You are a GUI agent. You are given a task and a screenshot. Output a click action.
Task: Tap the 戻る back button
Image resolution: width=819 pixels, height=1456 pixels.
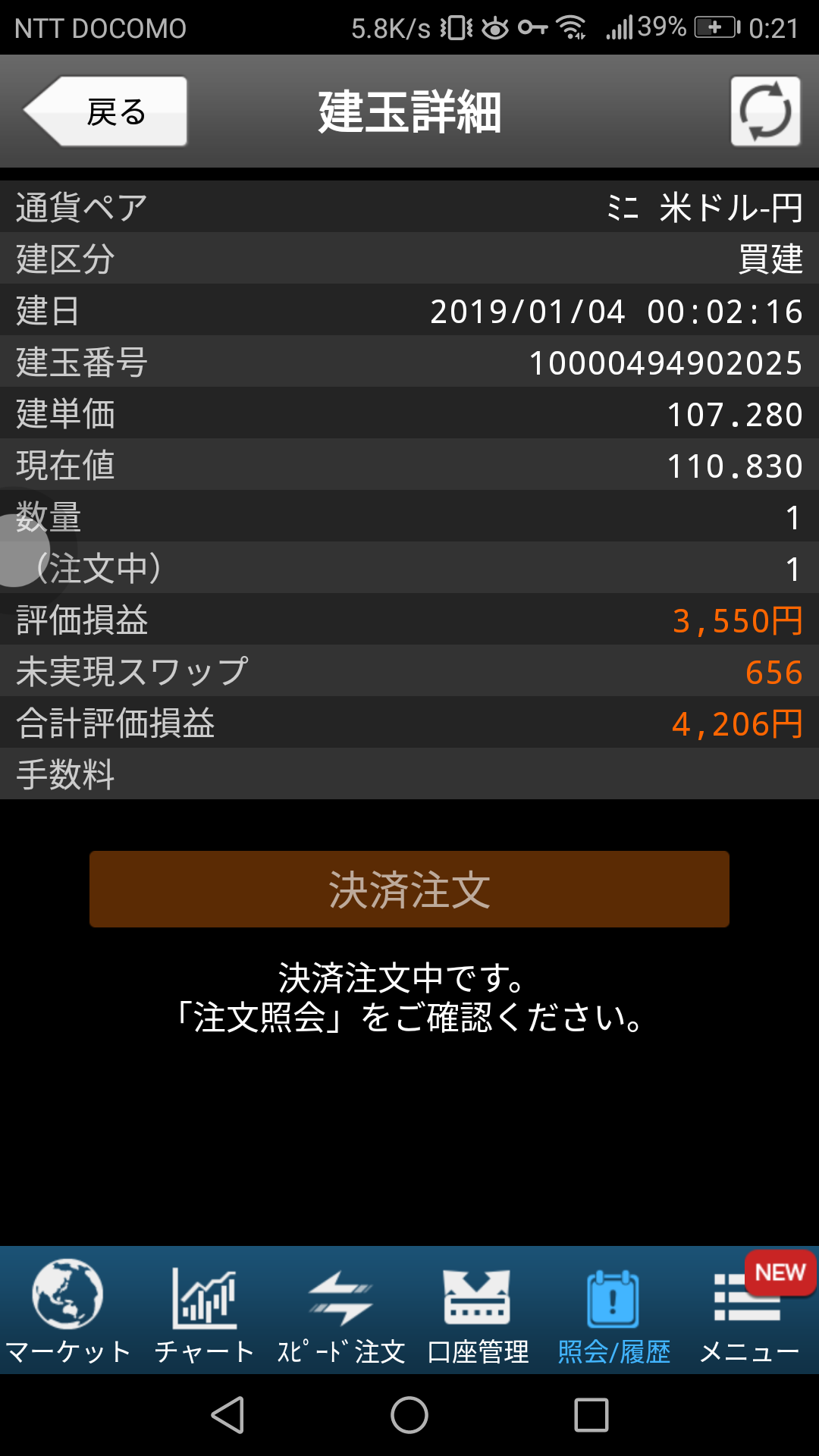pos(108,111)
